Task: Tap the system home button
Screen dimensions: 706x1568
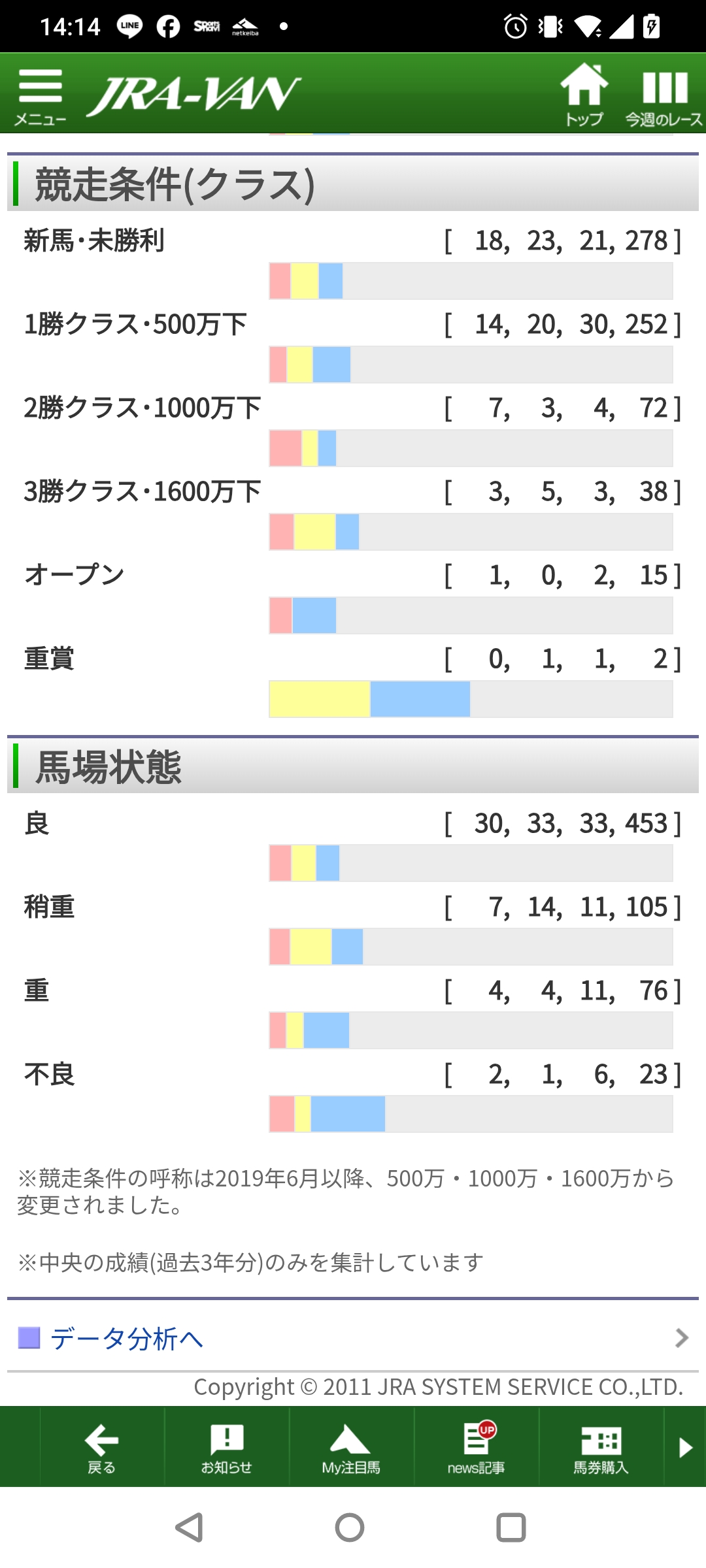Action: point(350,1527)
